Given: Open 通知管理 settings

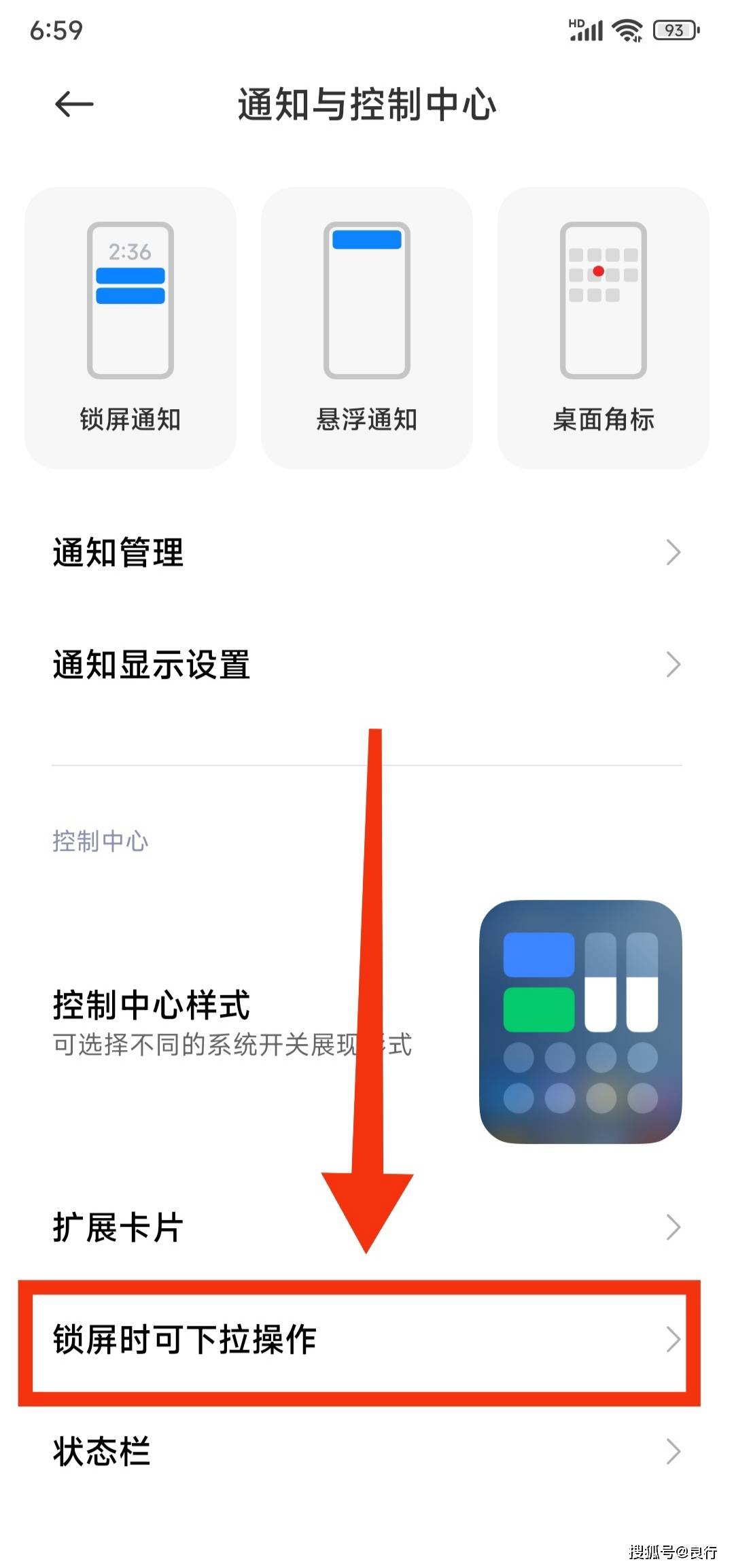Looking at the screenshot, I should (367, 552).
